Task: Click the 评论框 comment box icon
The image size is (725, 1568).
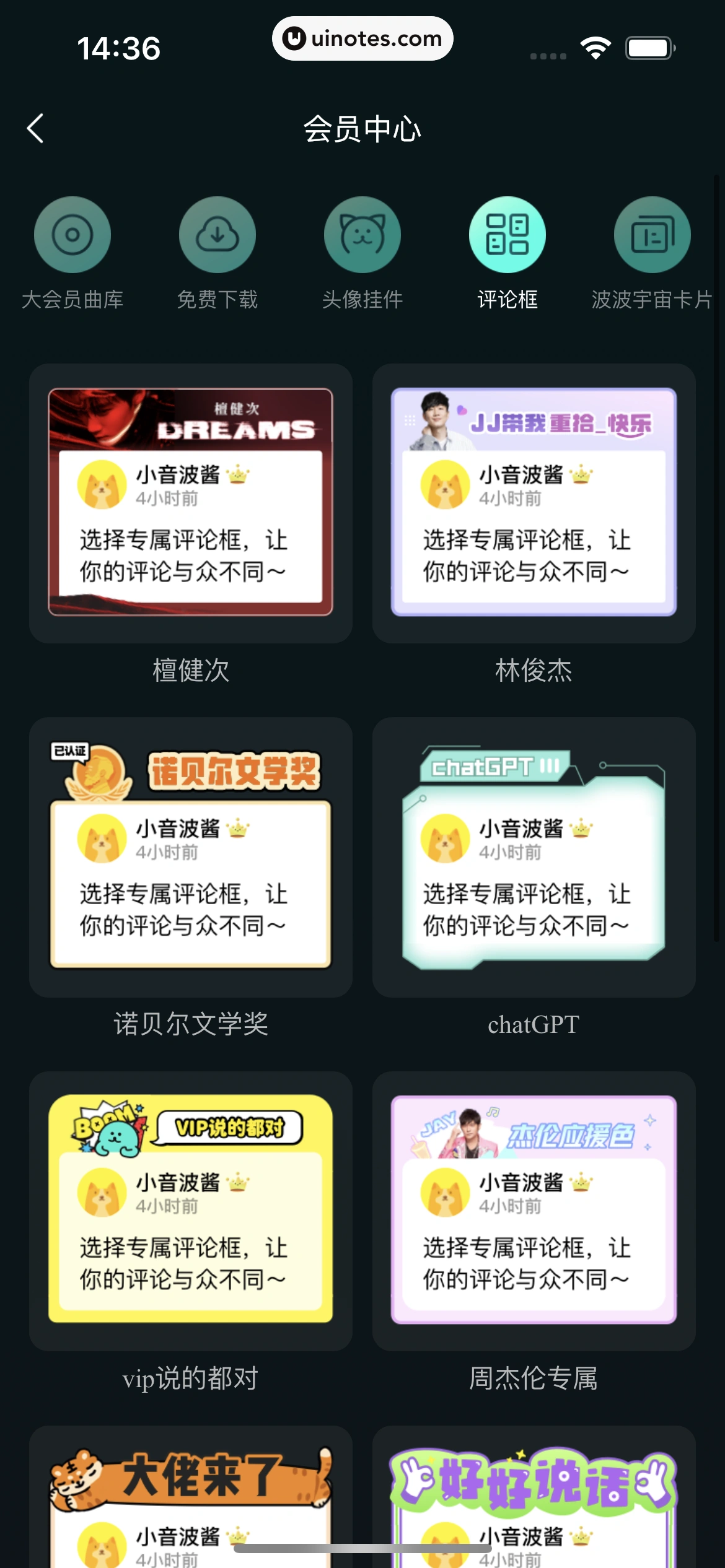Action: pyautogui.click(x=507, y=234)
